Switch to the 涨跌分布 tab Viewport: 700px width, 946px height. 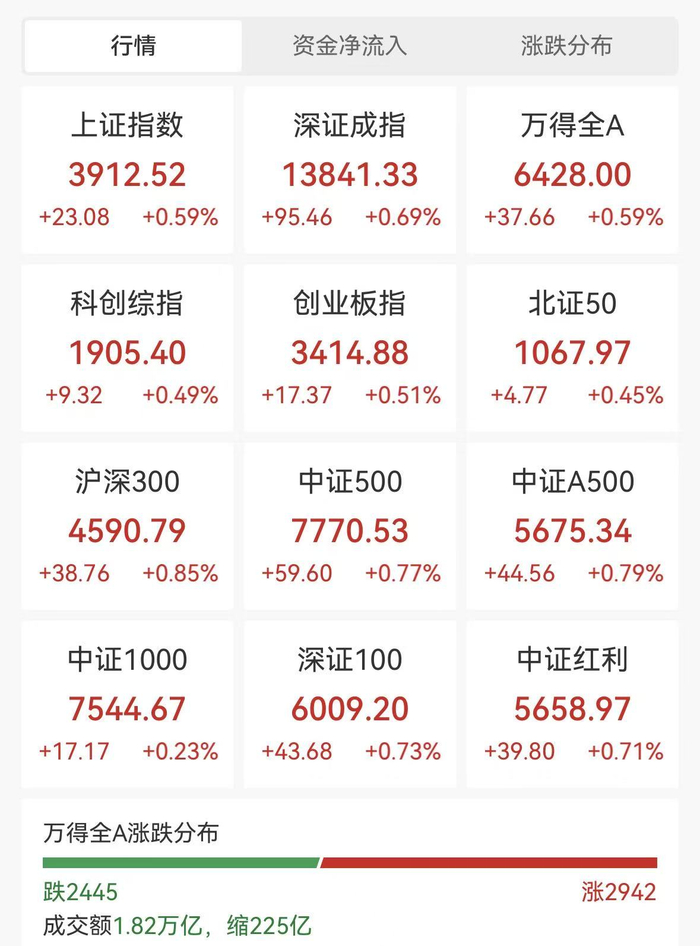(x=567, y=46)
